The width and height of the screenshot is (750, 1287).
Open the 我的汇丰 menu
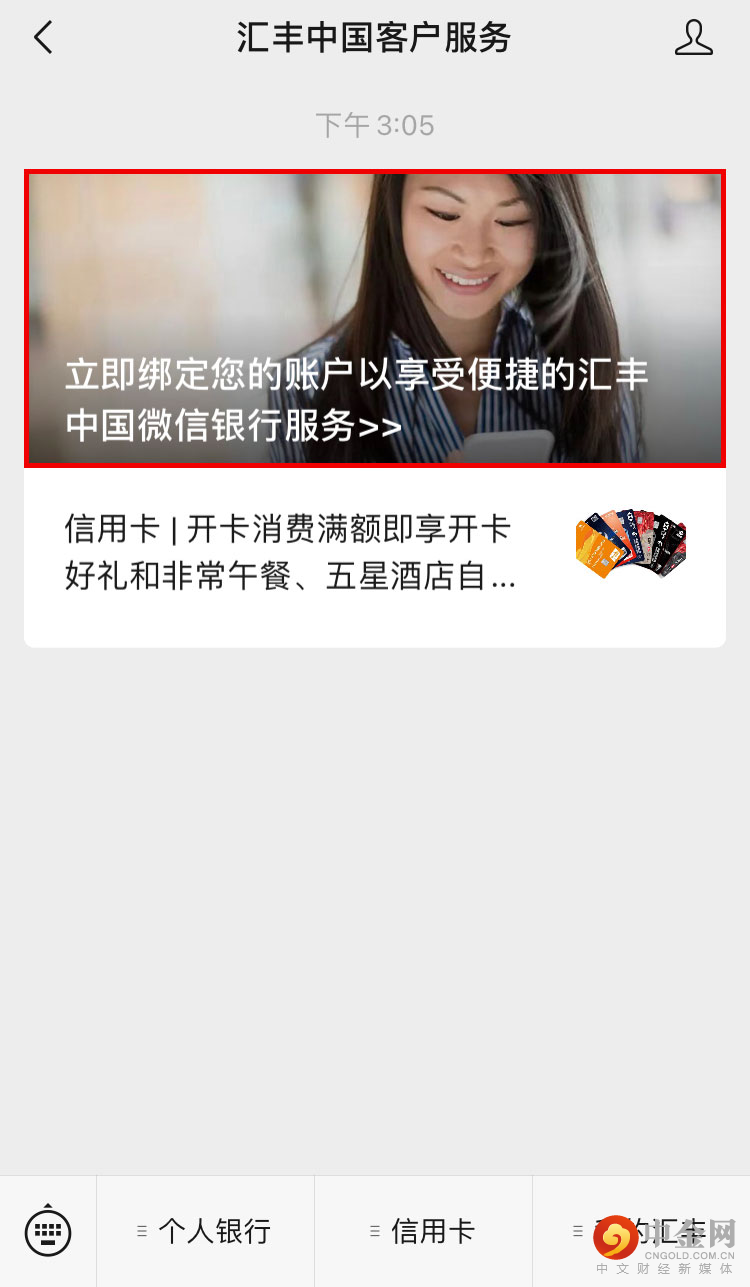coord(640,1231)
